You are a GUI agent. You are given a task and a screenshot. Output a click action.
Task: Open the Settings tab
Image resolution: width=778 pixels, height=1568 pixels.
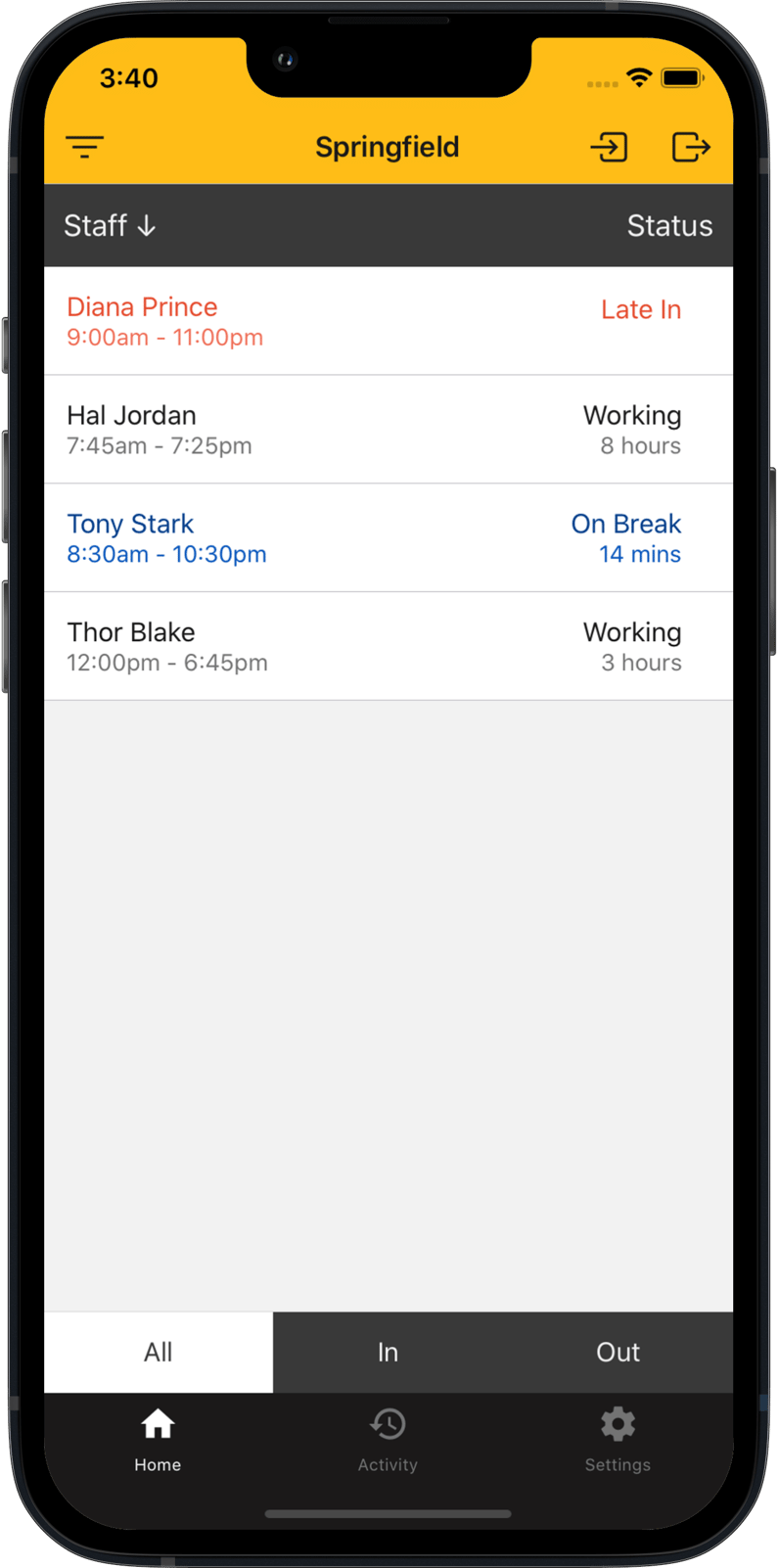[x=618, y=1440]
